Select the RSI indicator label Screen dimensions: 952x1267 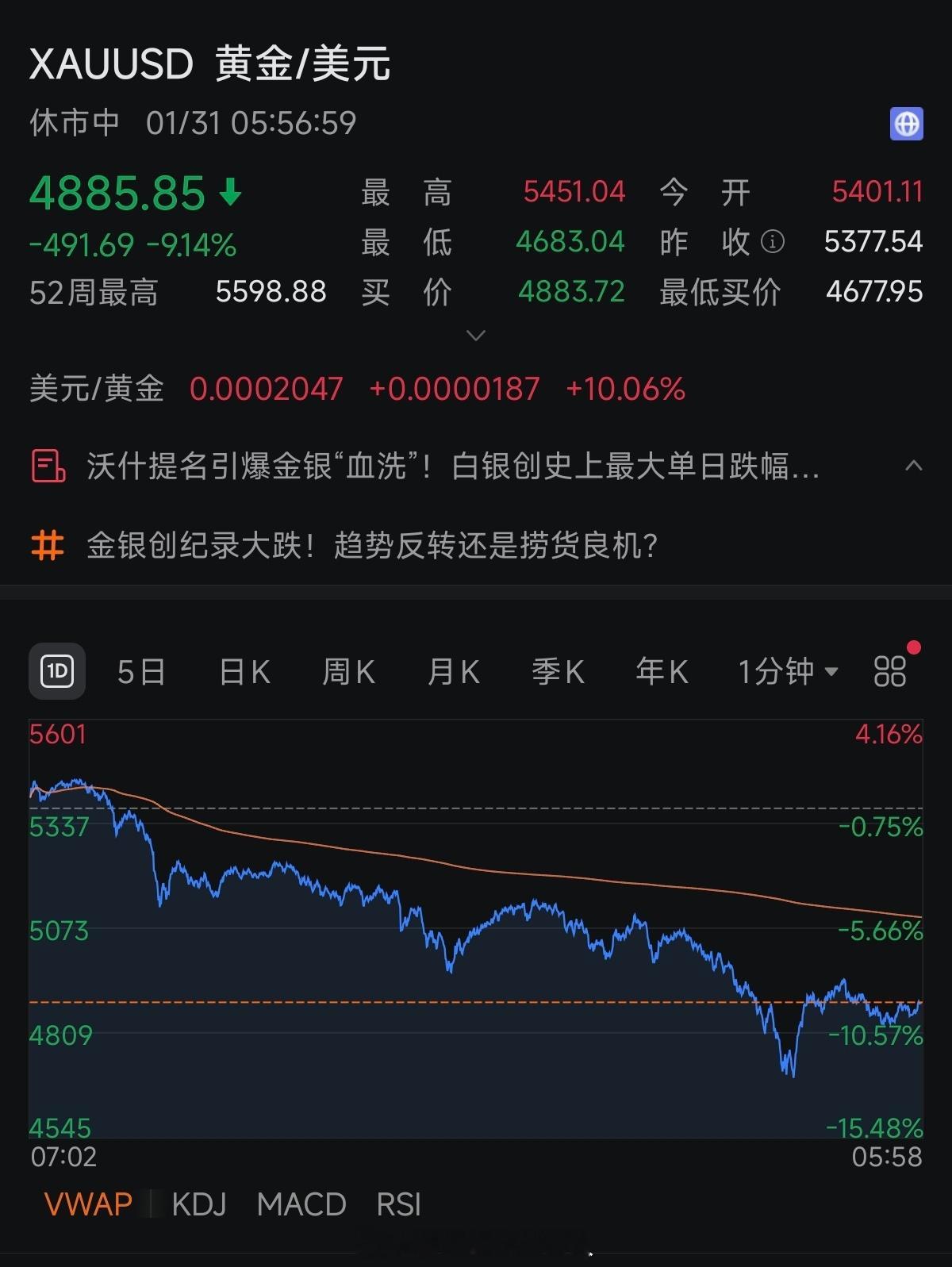400,1204
